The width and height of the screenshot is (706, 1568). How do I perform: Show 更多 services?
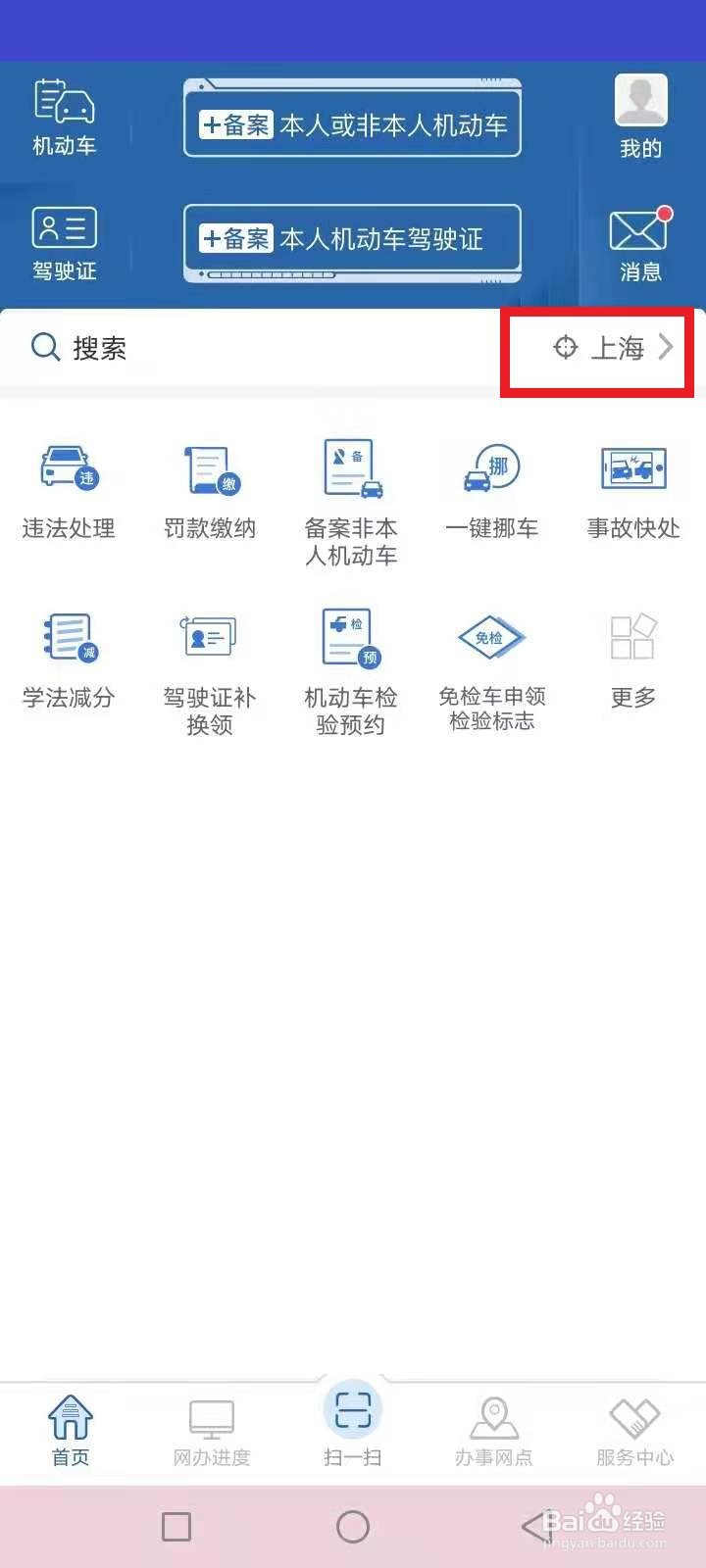(x=632, y=661)
